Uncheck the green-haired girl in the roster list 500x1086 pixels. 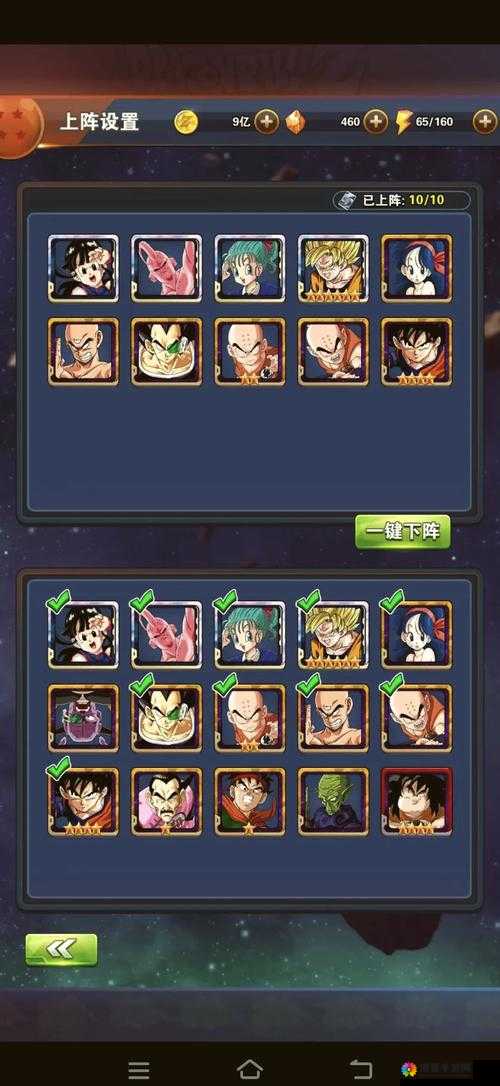click(249, 634)
